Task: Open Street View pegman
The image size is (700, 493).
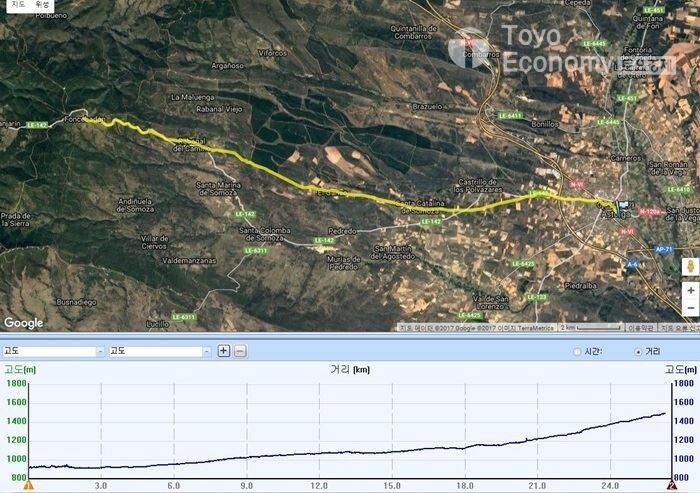Action: coord(690,265)
